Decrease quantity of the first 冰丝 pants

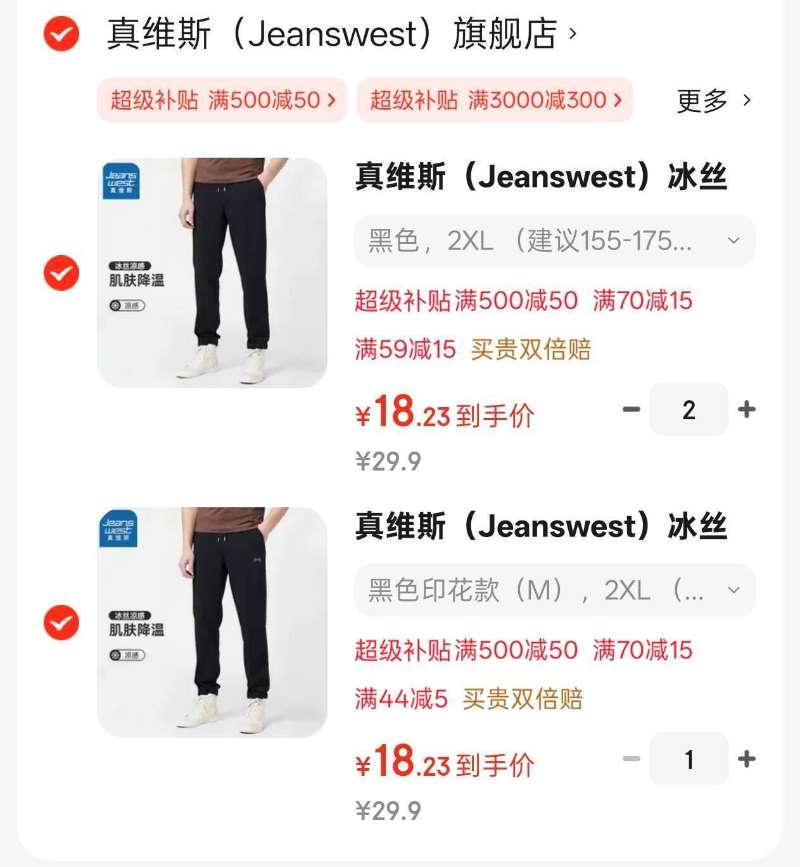(x=633, y=409)
